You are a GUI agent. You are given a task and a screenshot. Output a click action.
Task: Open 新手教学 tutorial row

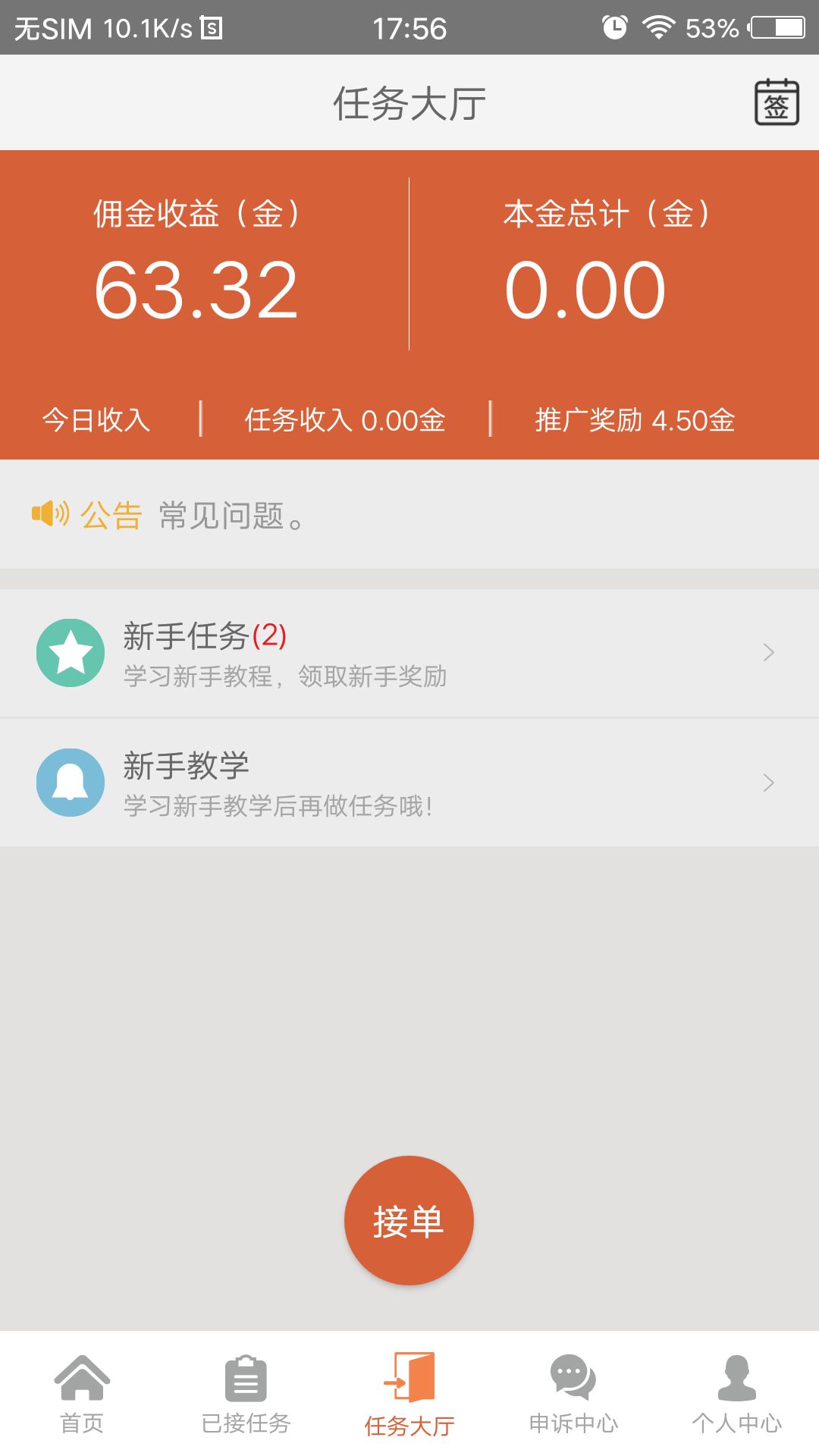pyautogui.click(x=409, y=783)
